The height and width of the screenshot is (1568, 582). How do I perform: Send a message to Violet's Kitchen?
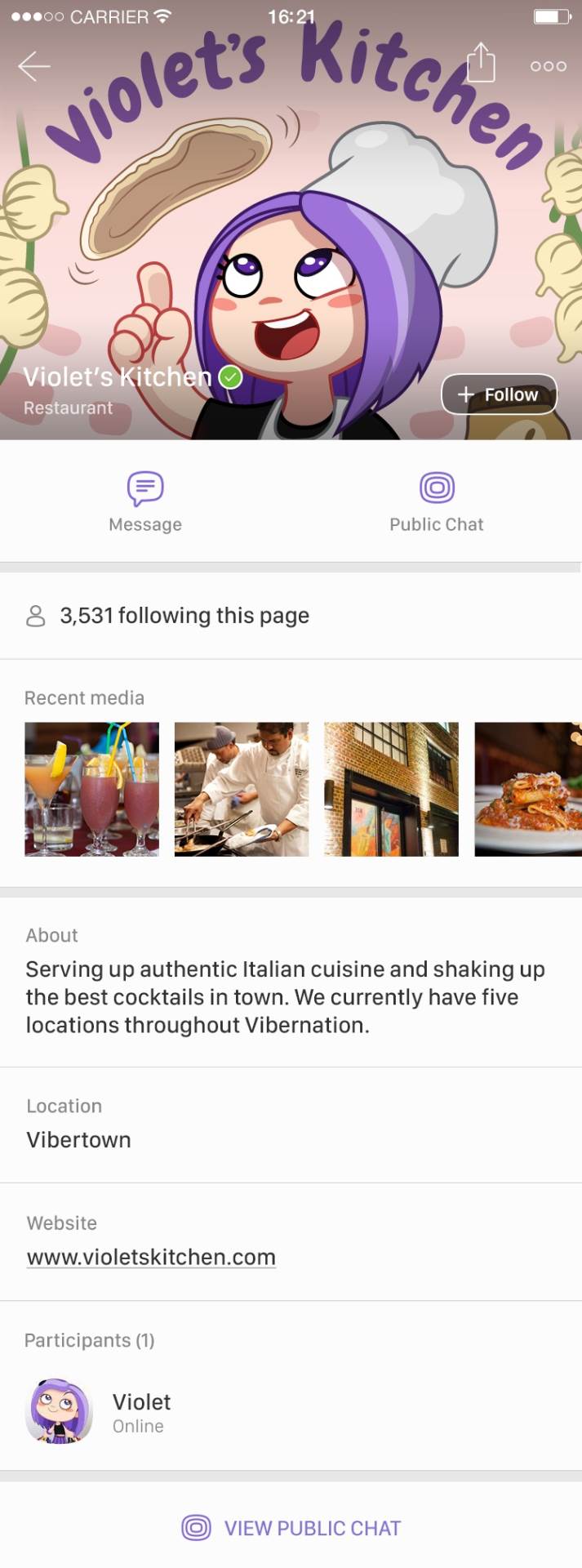click(145, 501)
